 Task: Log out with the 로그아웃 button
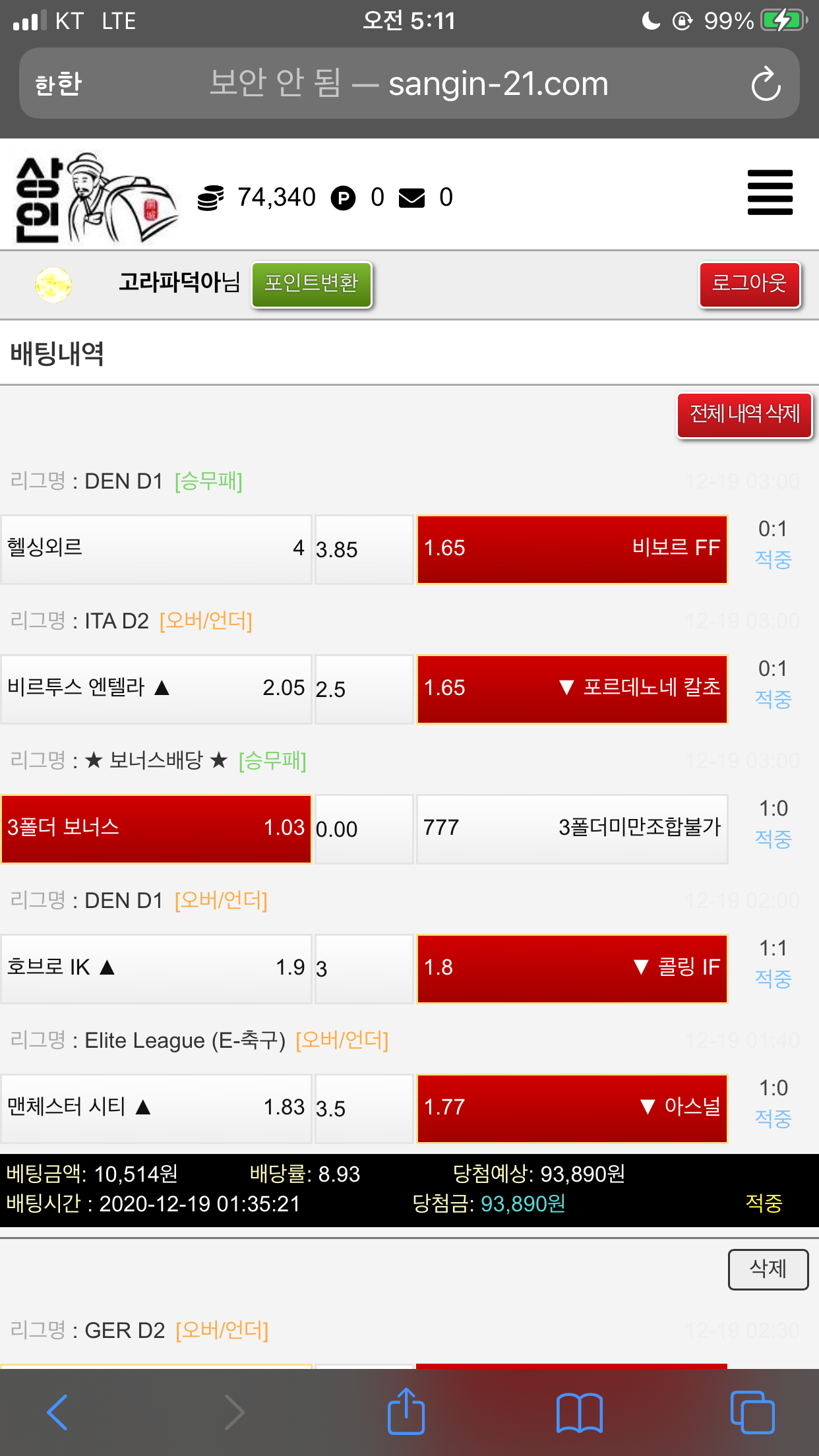[749, 284]
